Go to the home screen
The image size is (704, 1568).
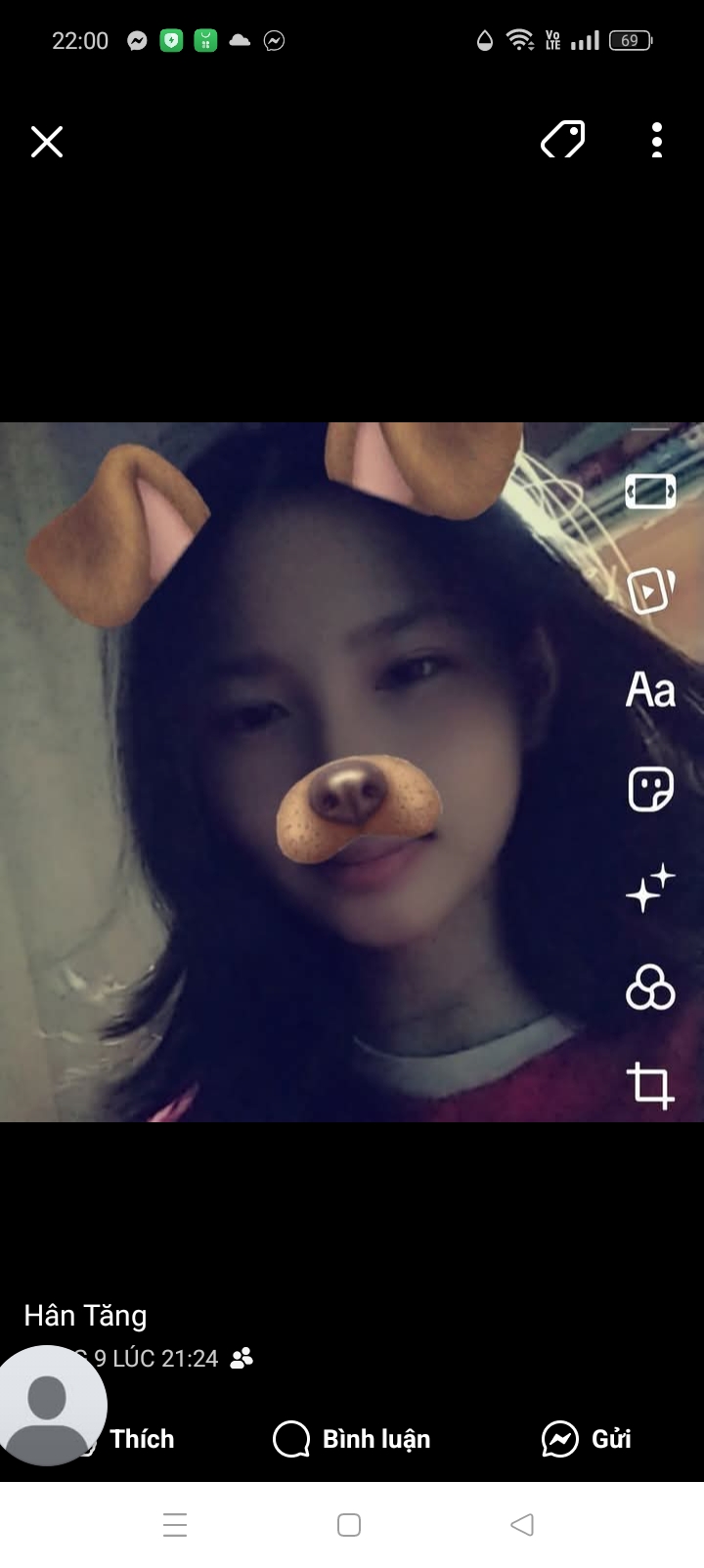349,1525
